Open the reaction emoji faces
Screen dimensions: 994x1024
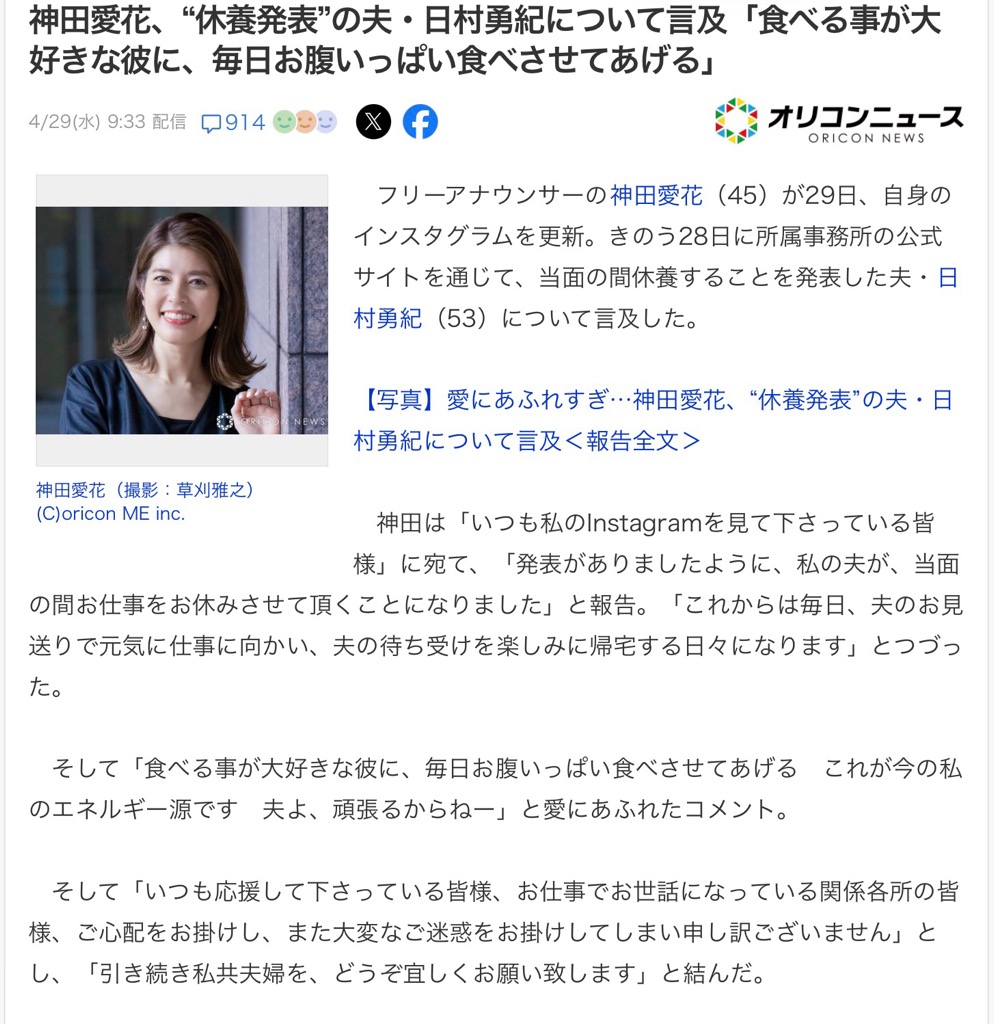[x=305, y=122]
